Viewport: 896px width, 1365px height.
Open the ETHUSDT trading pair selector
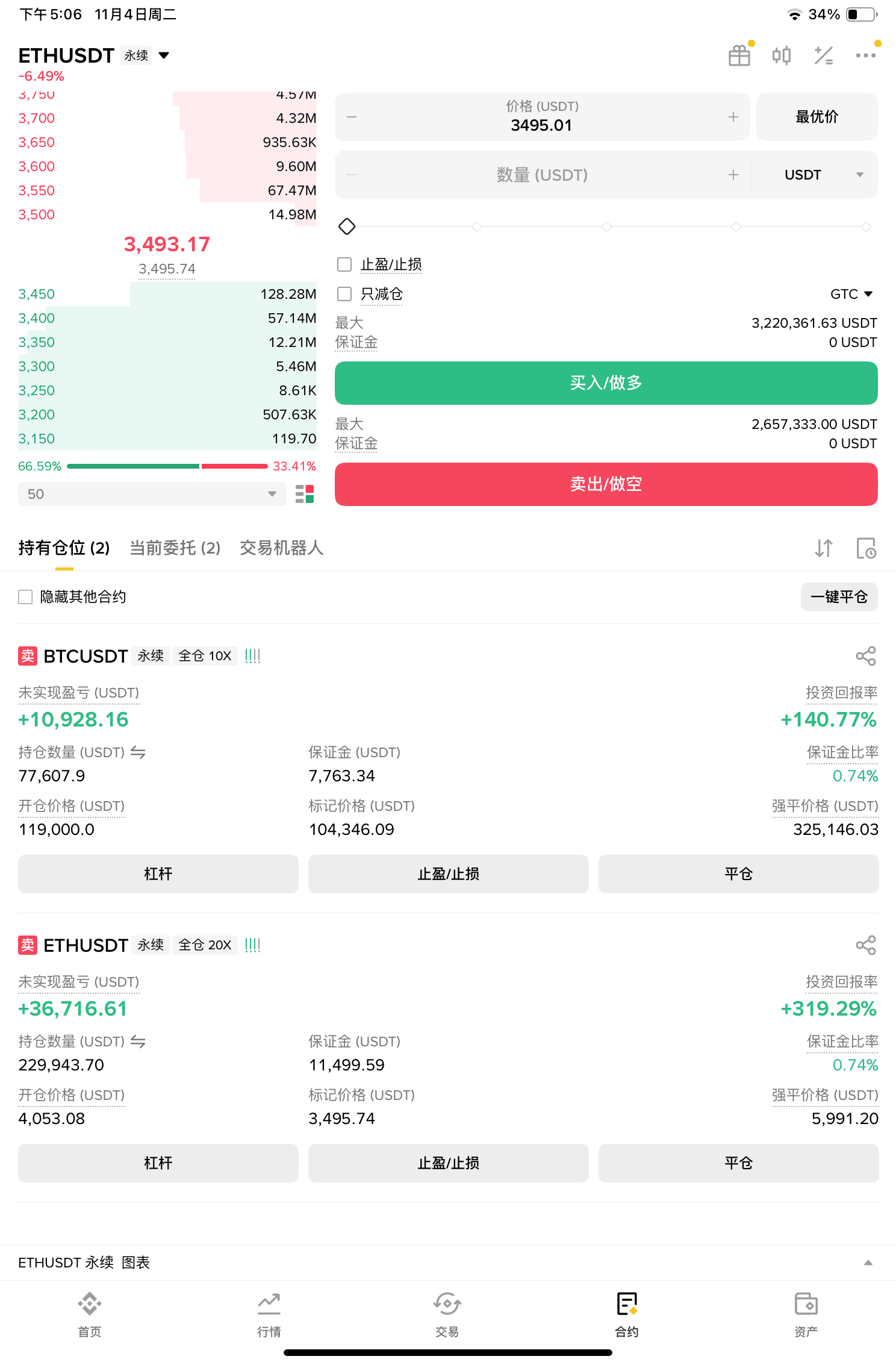94,56
